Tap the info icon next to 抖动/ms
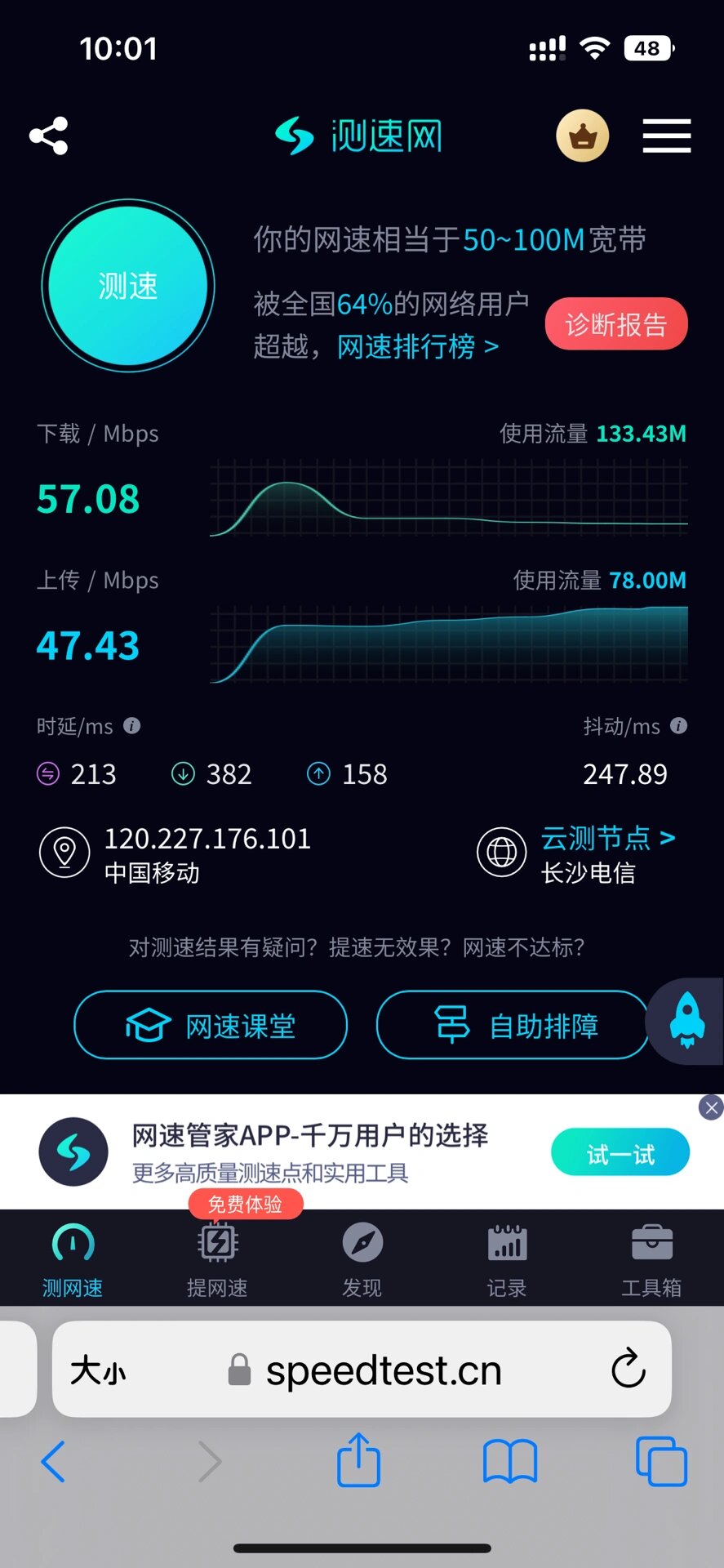724x1568 pixels. click(678, 725)
